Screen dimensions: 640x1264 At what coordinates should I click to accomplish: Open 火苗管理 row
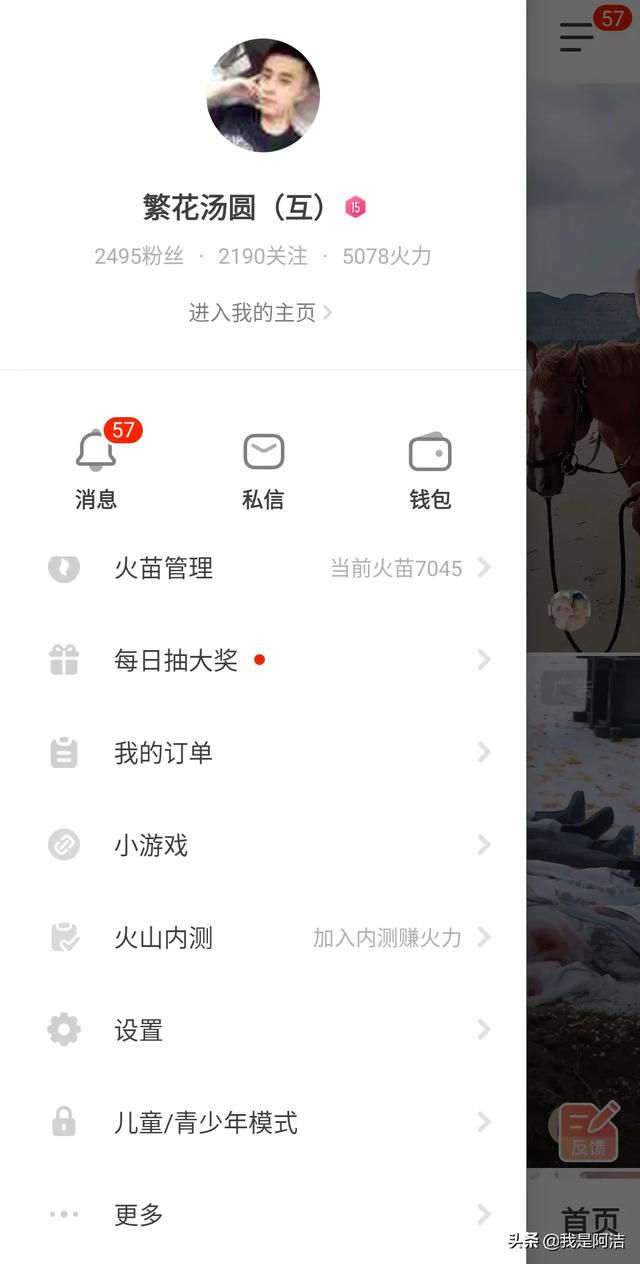[264, 569]
